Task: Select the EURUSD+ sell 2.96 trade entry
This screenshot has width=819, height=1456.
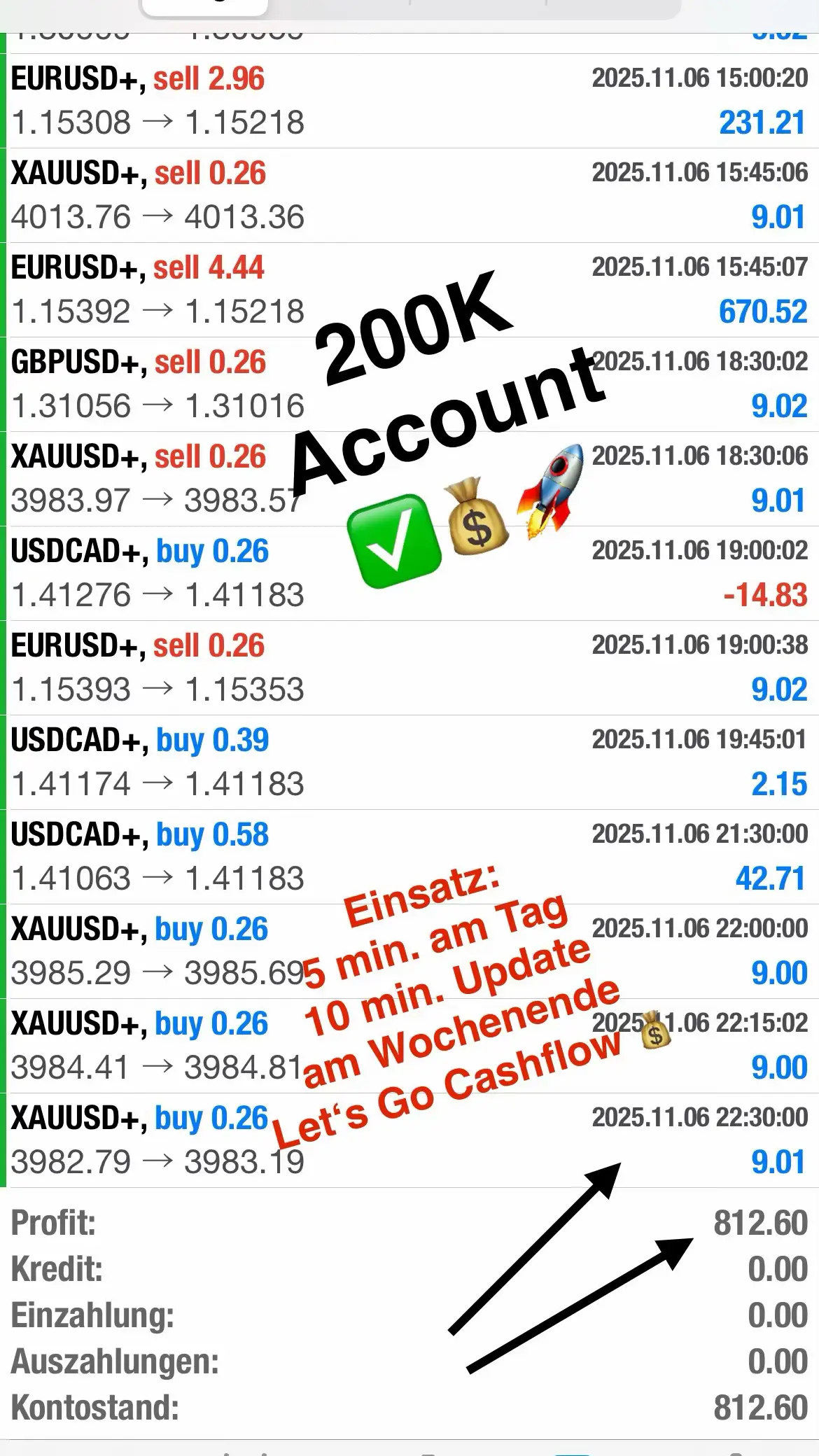Action: (409, 101)
